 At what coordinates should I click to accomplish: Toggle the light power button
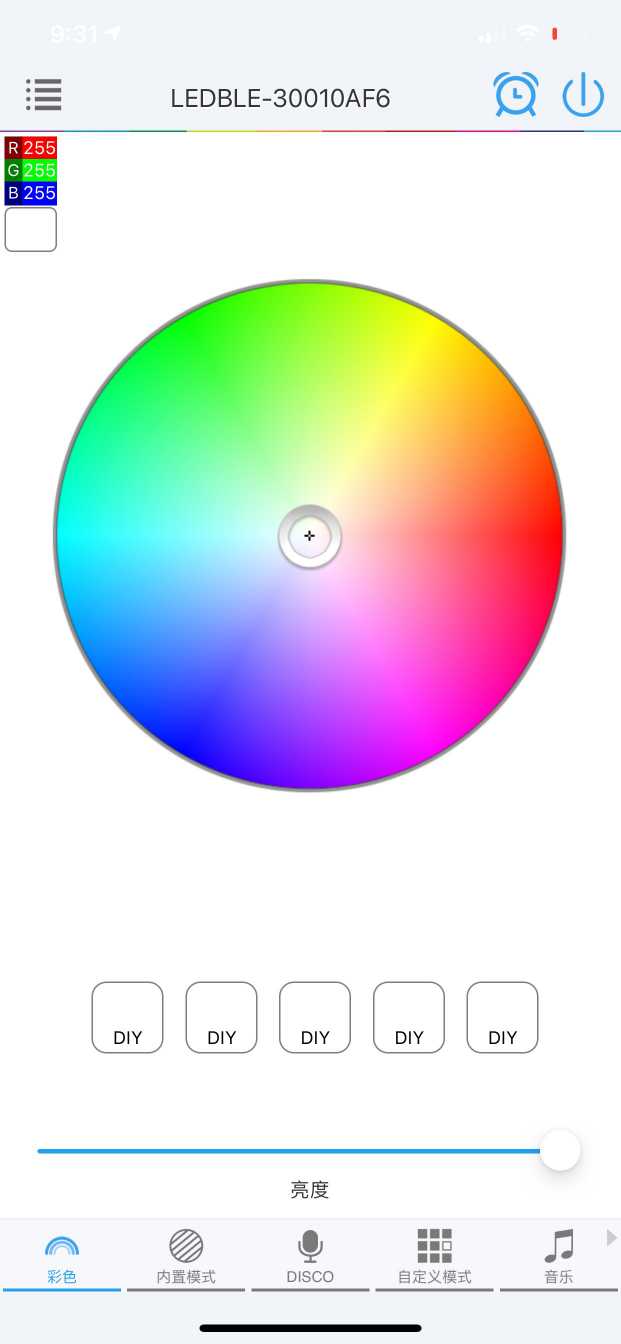point(583,96)
